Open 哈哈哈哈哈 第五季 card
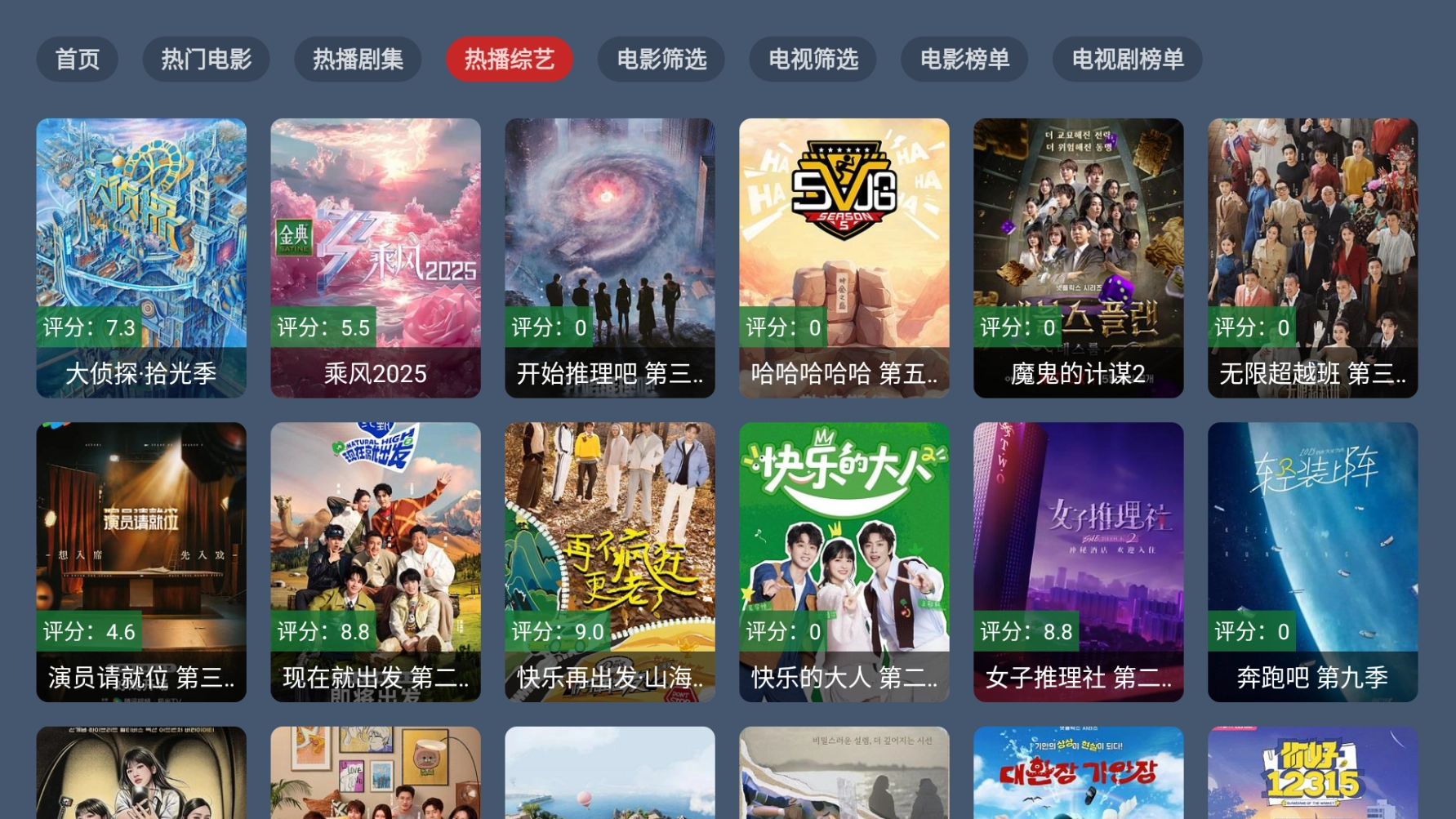The width and height of the screenshot is (1456, 819). coord(844,258)
